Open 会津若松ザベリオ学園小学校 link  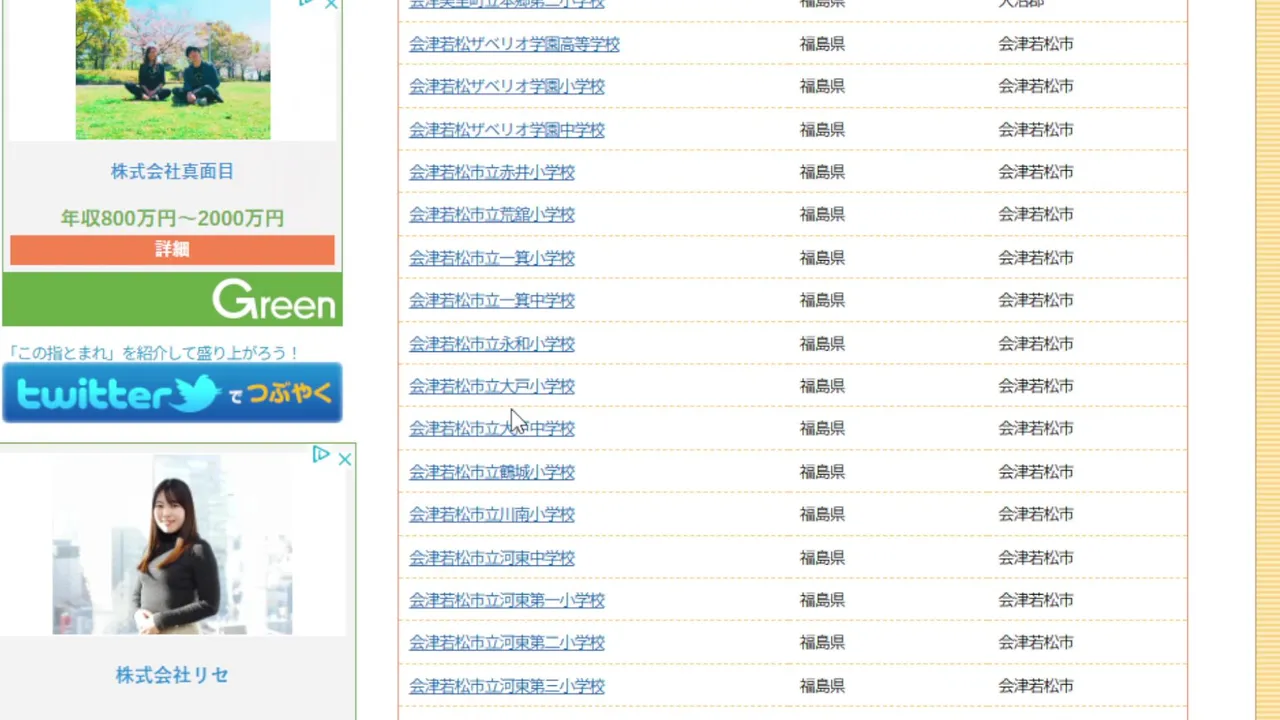(x=507, y=87)
